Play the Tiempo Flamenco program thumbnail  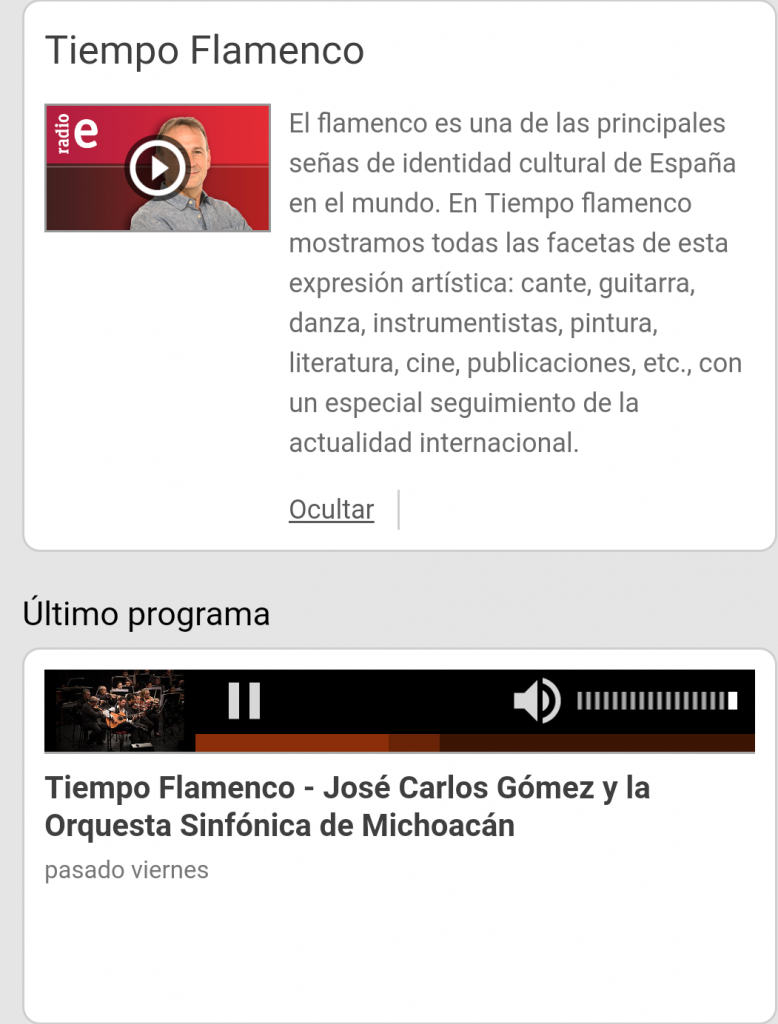157,168
